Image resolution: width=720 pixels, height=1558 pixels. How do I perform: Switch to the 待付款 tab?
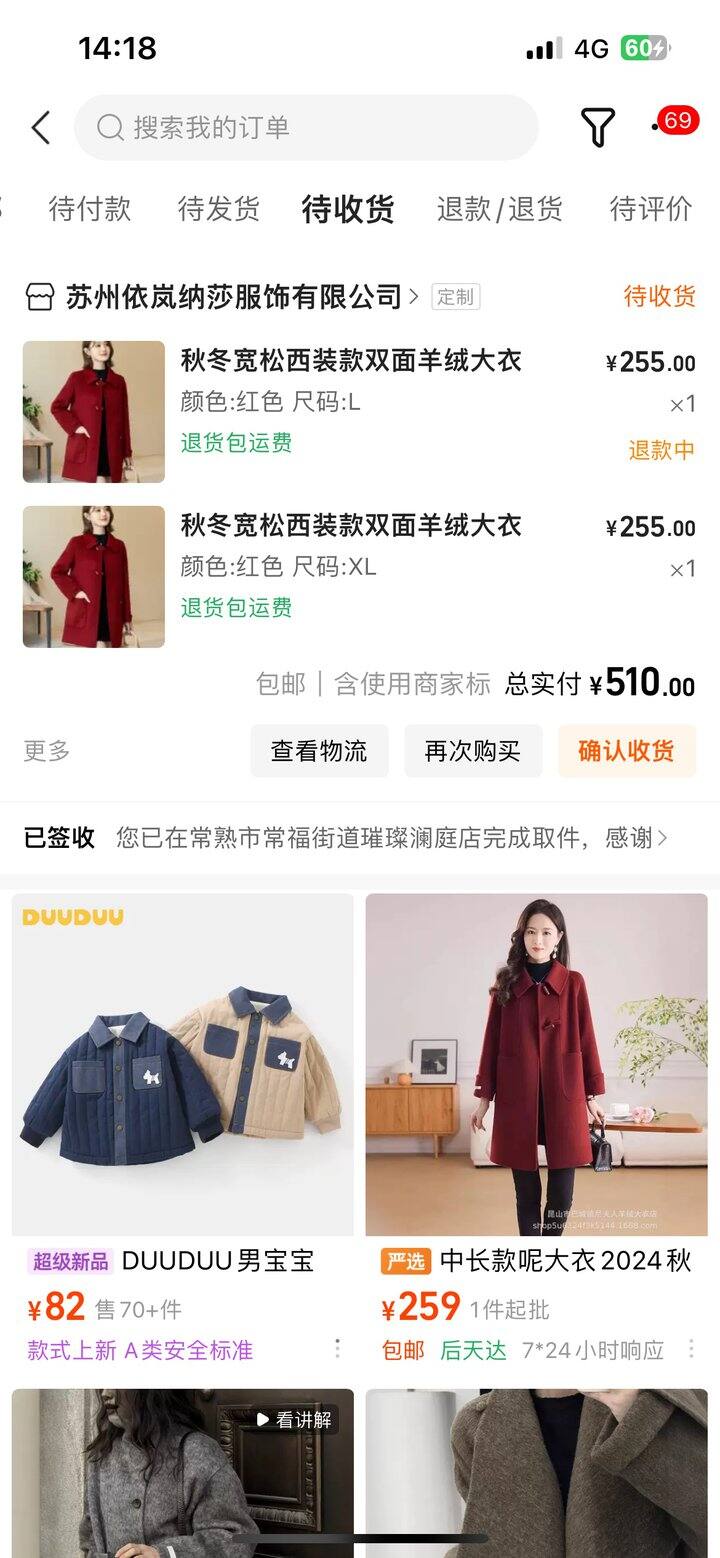(90, 209)
